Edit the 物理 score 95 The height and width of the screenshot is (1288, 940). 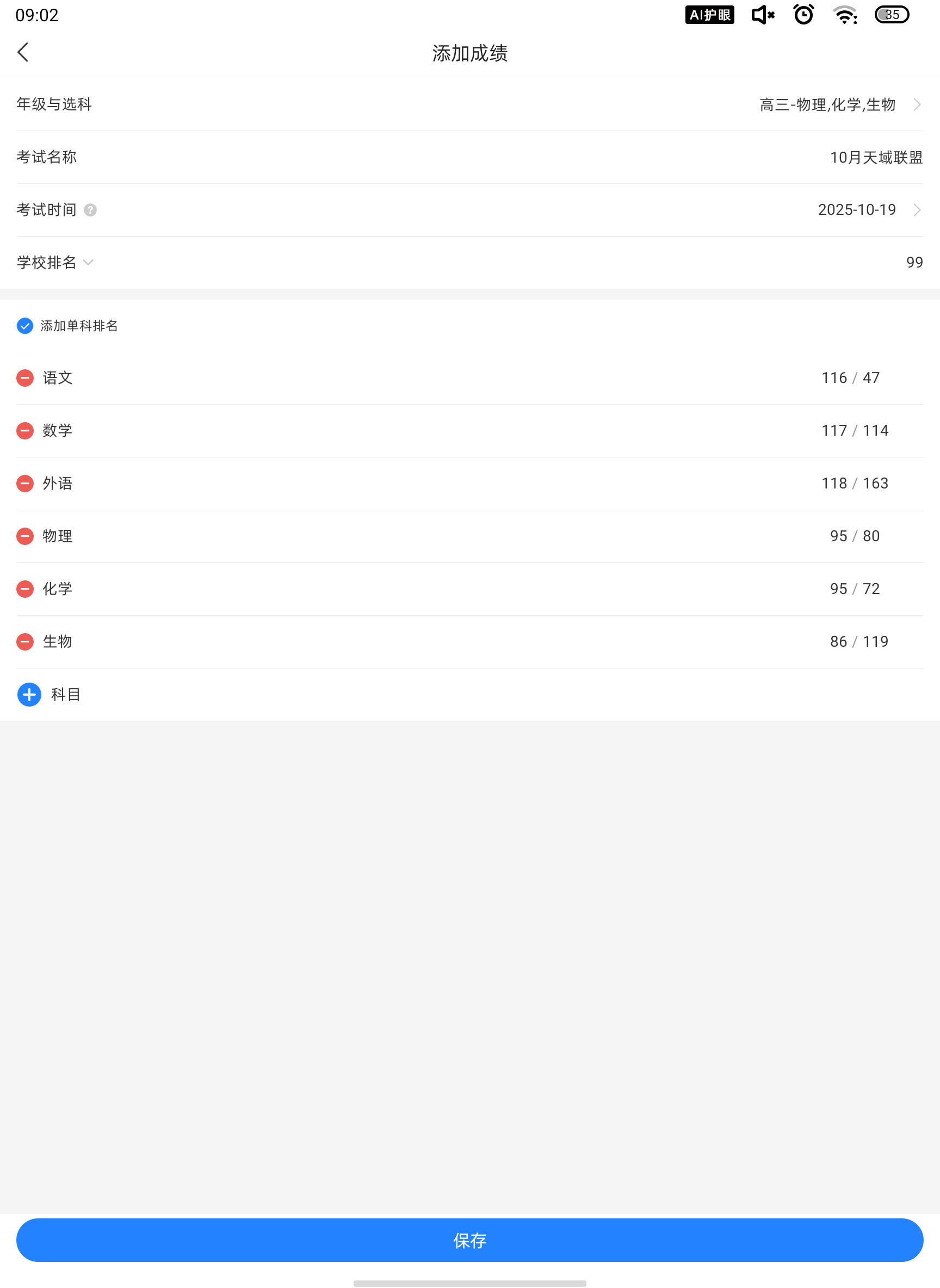pyautogui.click(x=838, y=536)
